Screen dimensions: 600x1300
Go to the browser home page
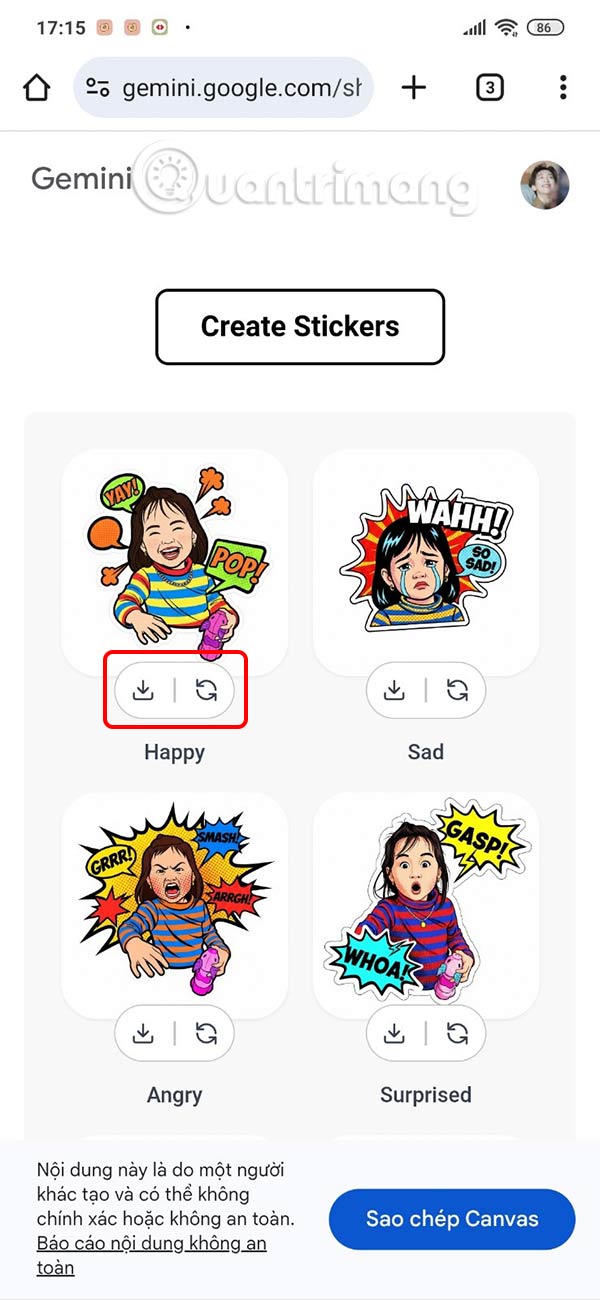(x=36, y=88)
